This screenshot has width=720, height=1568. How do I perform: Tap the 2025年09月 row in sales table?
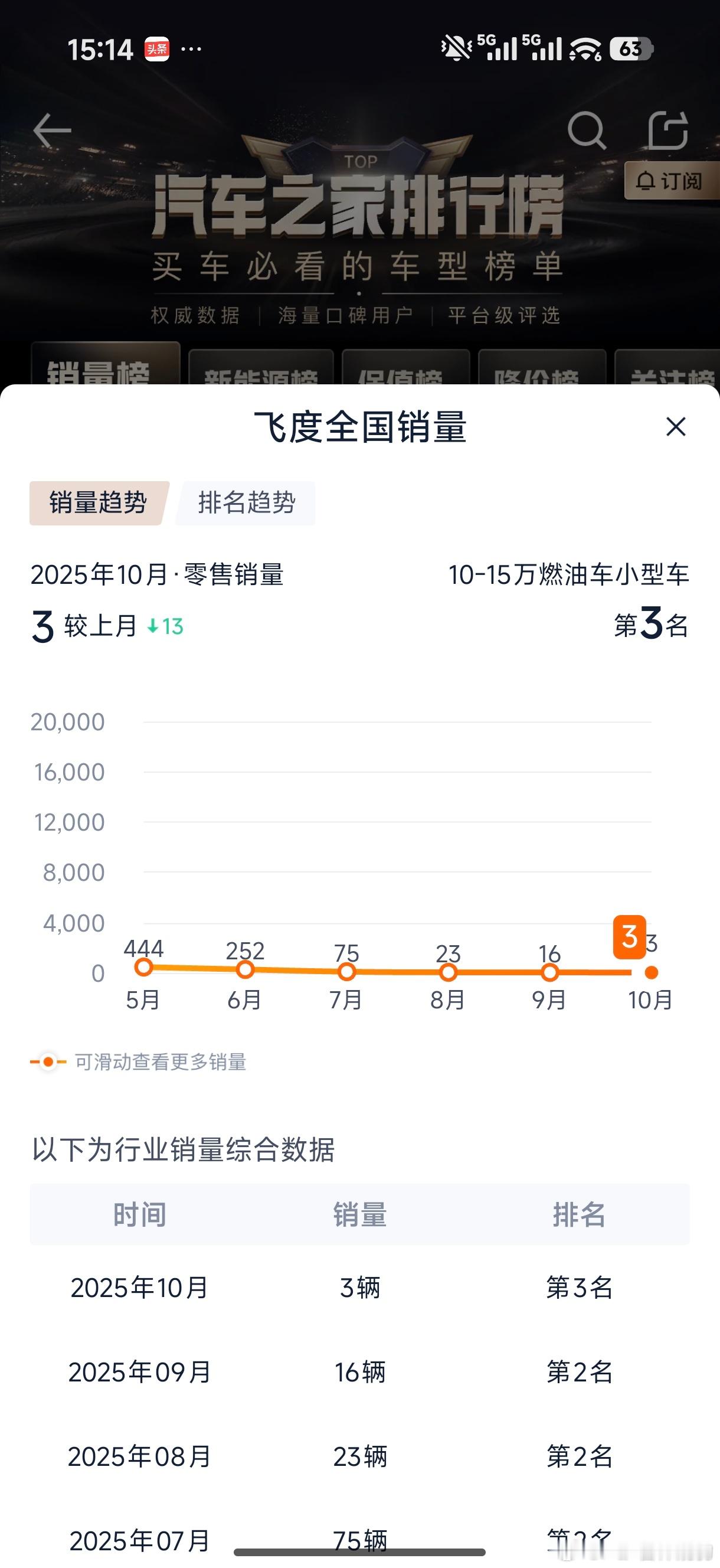coord(141,1373)
